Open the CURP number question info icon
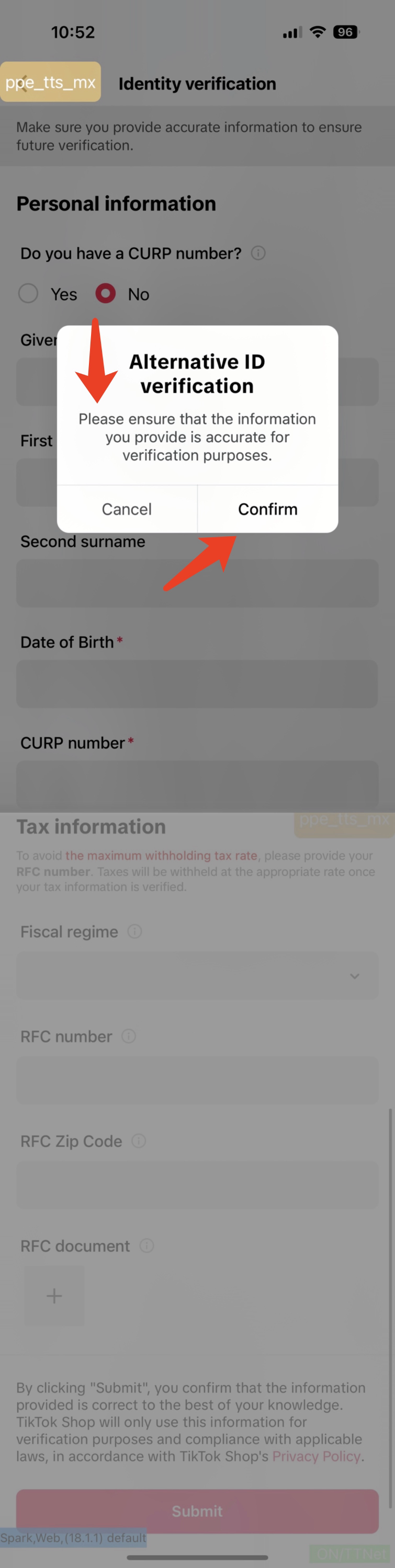The width and height of the screenshot is (395, 1568). (258, 253)
